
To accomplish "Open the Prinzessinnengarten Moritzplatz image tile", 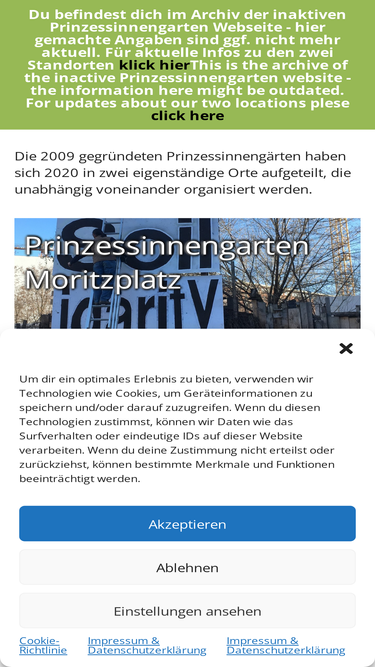I will click(187, 273).
